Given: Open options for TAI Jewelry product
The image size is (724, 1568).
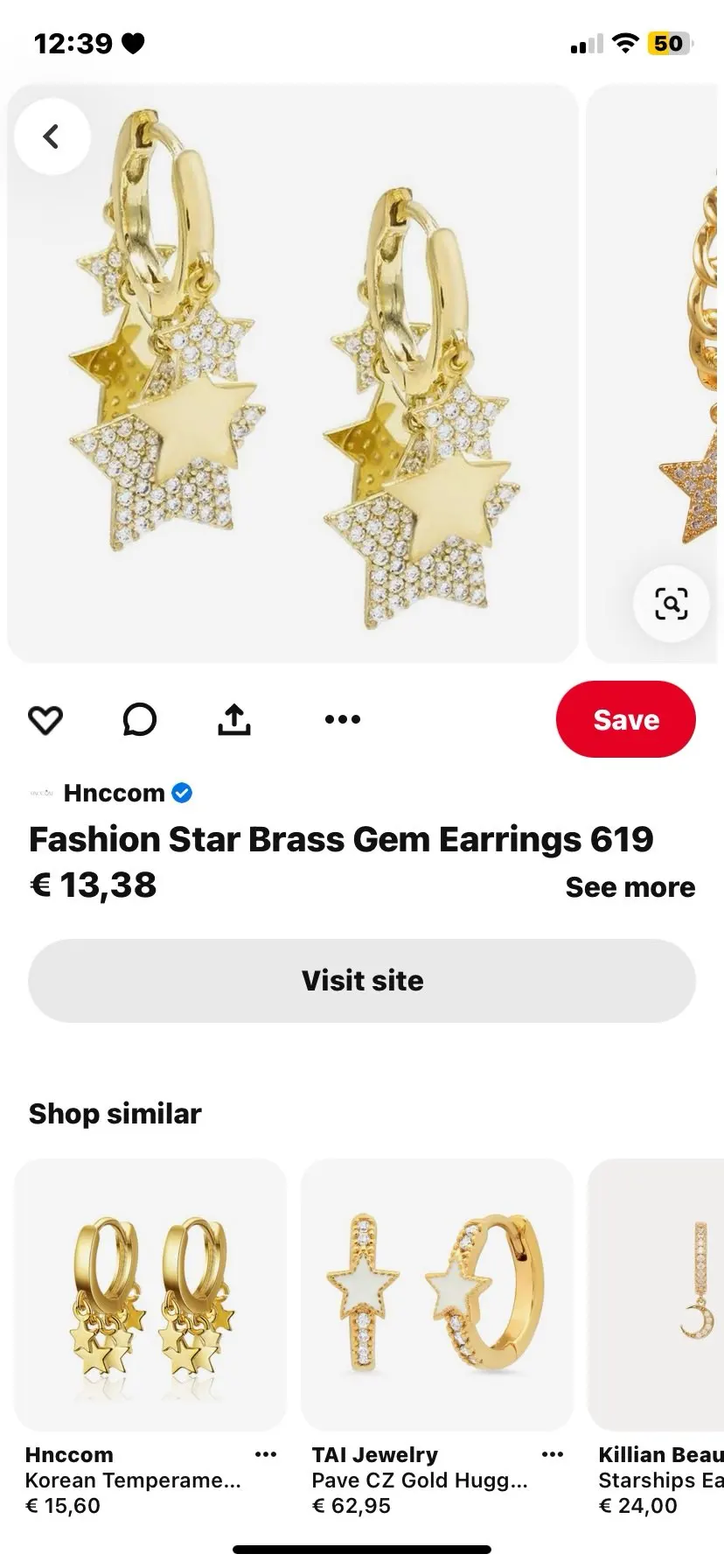Looking at the screenshot, I should (553, 1454).
